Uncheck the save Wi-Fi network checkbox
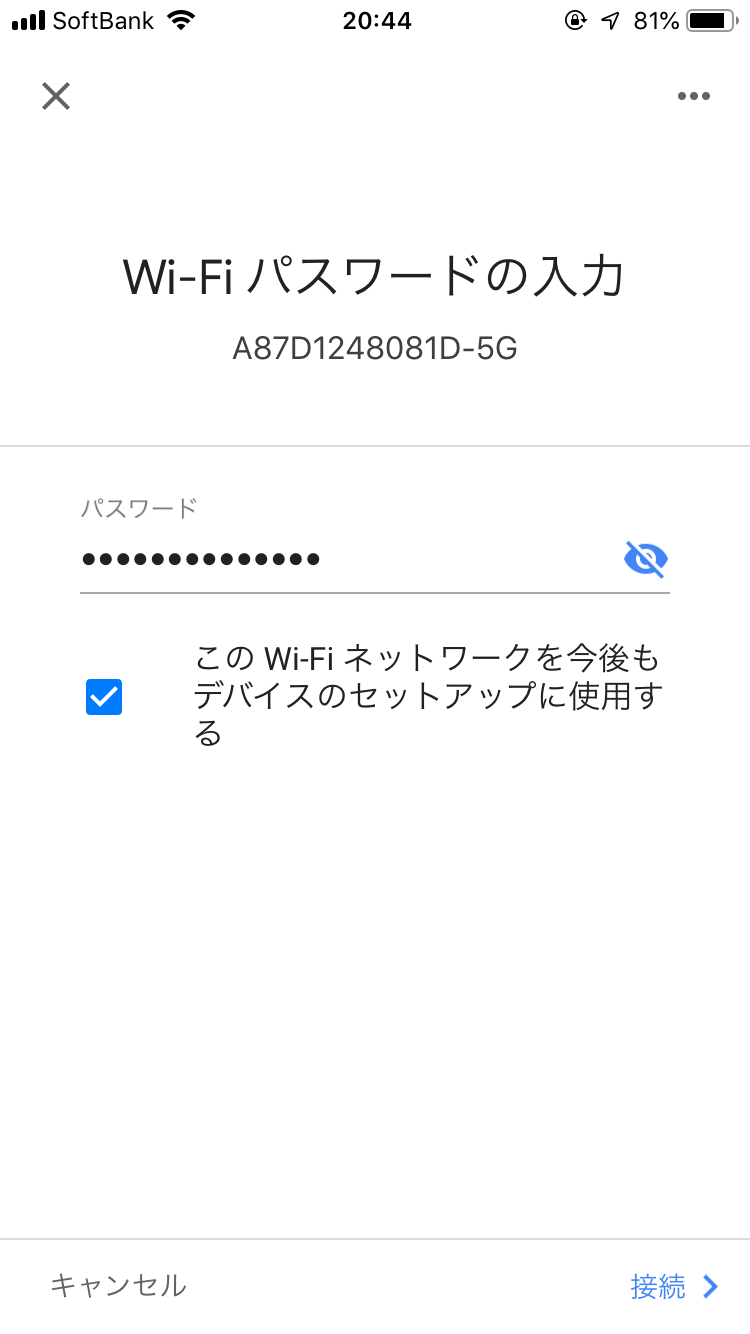Image resolution: width=750 pixels, height=1334 pixels. tap(104, 697)
